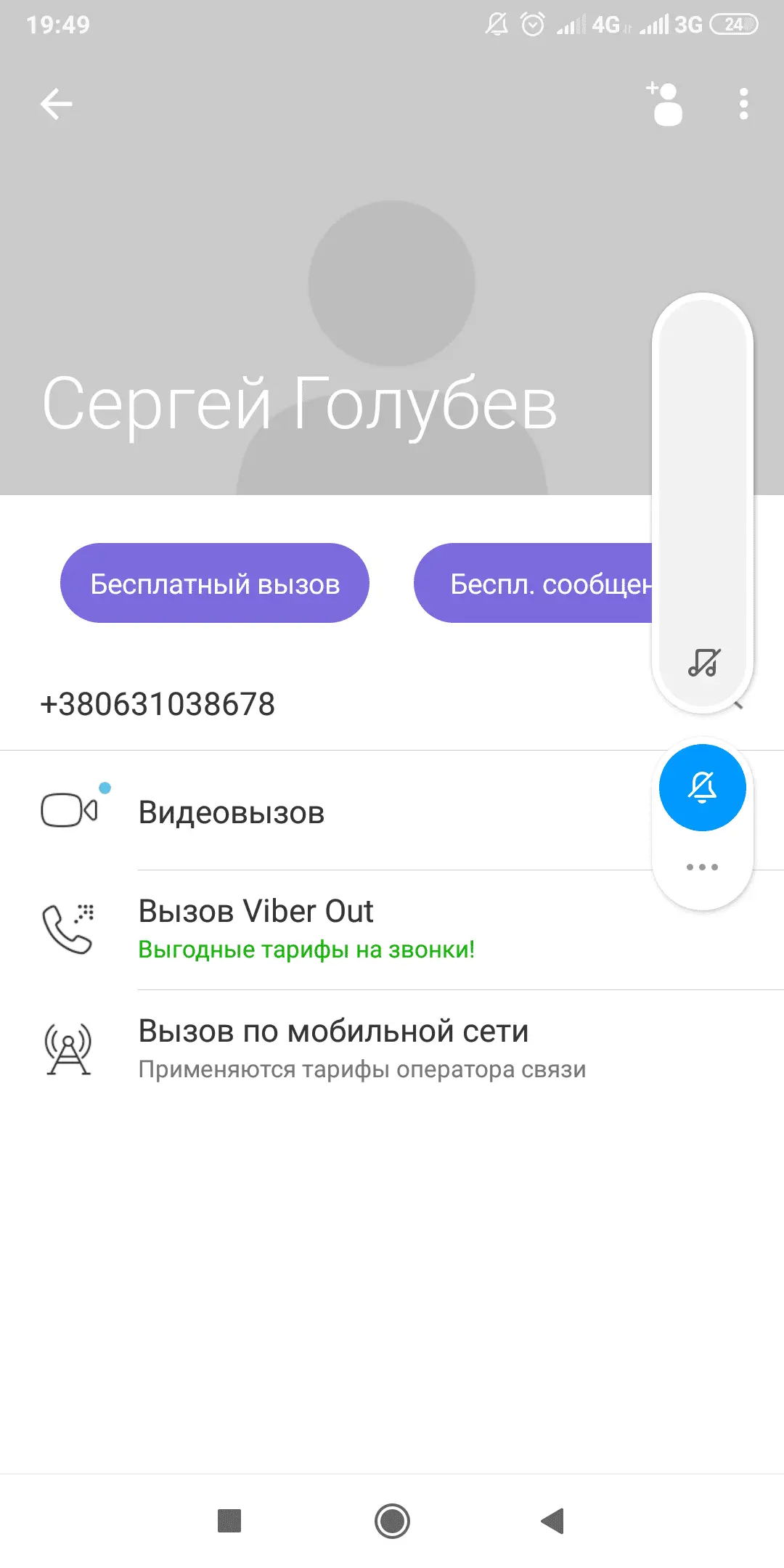The image size is (784, 1568).
Task: Choose Вызов по мобильной сети
Action: coord(333,1032)
